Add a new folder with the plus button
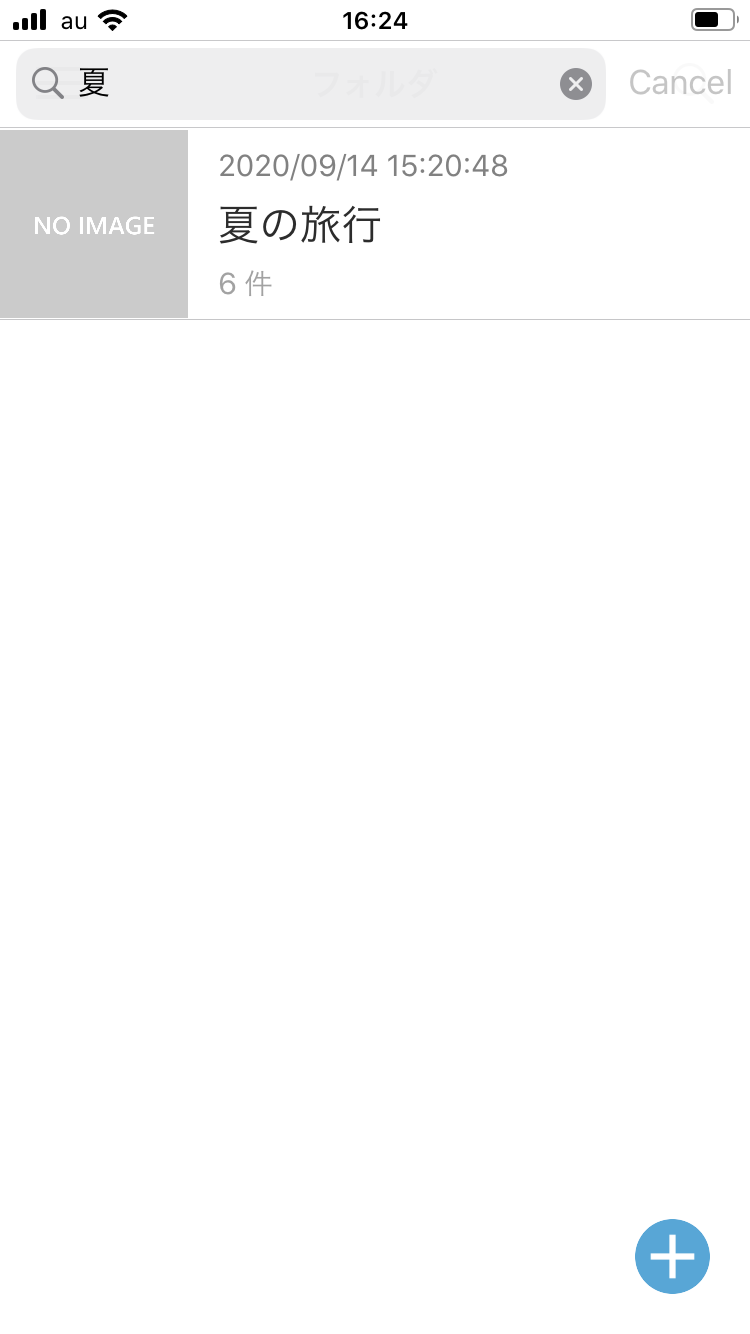The height and width of the screenshot is (1334, 750). (672, 1257)
